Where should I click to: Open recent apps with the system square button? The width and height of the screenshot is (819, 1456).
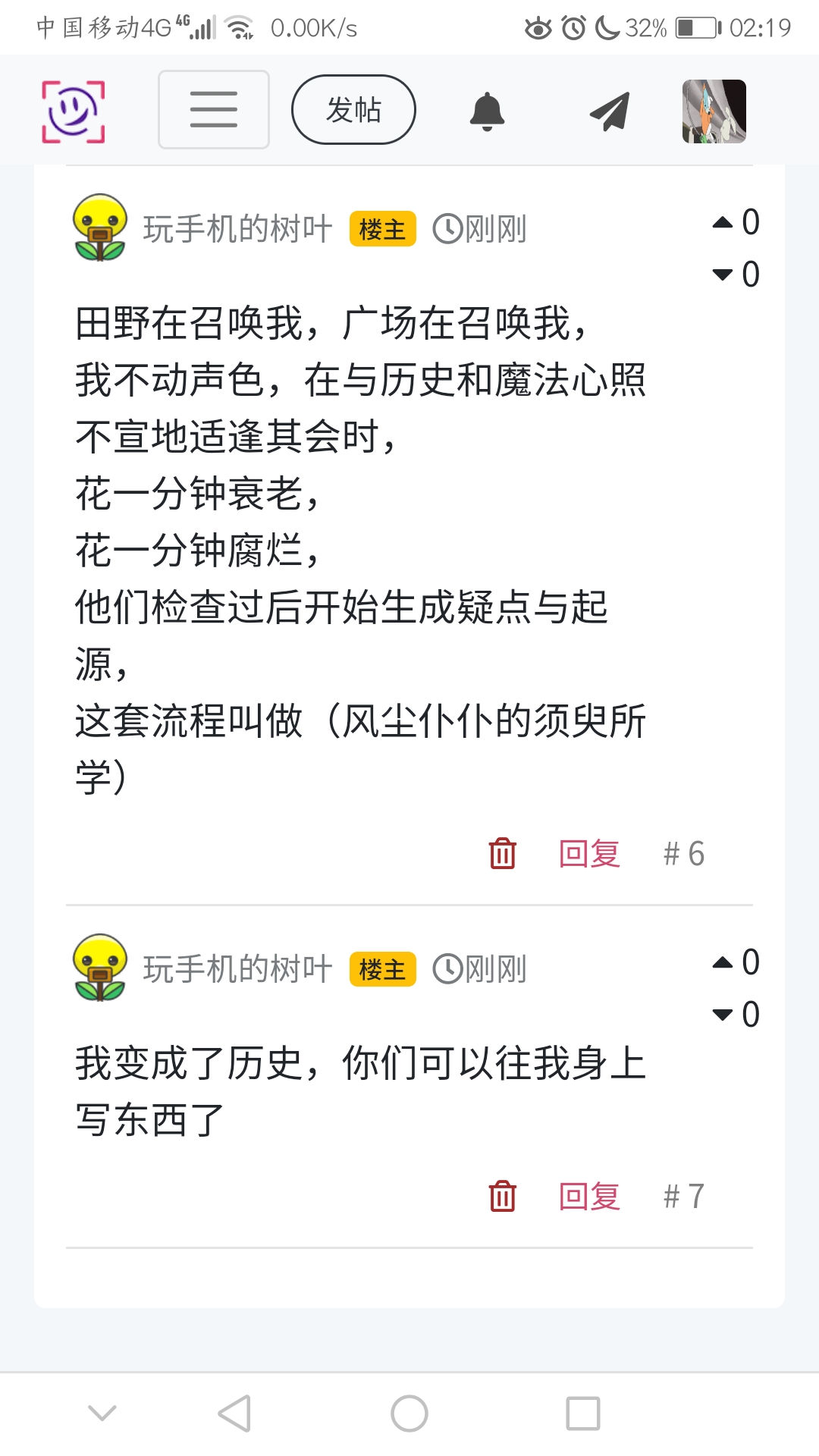(x=582, y=1414)
